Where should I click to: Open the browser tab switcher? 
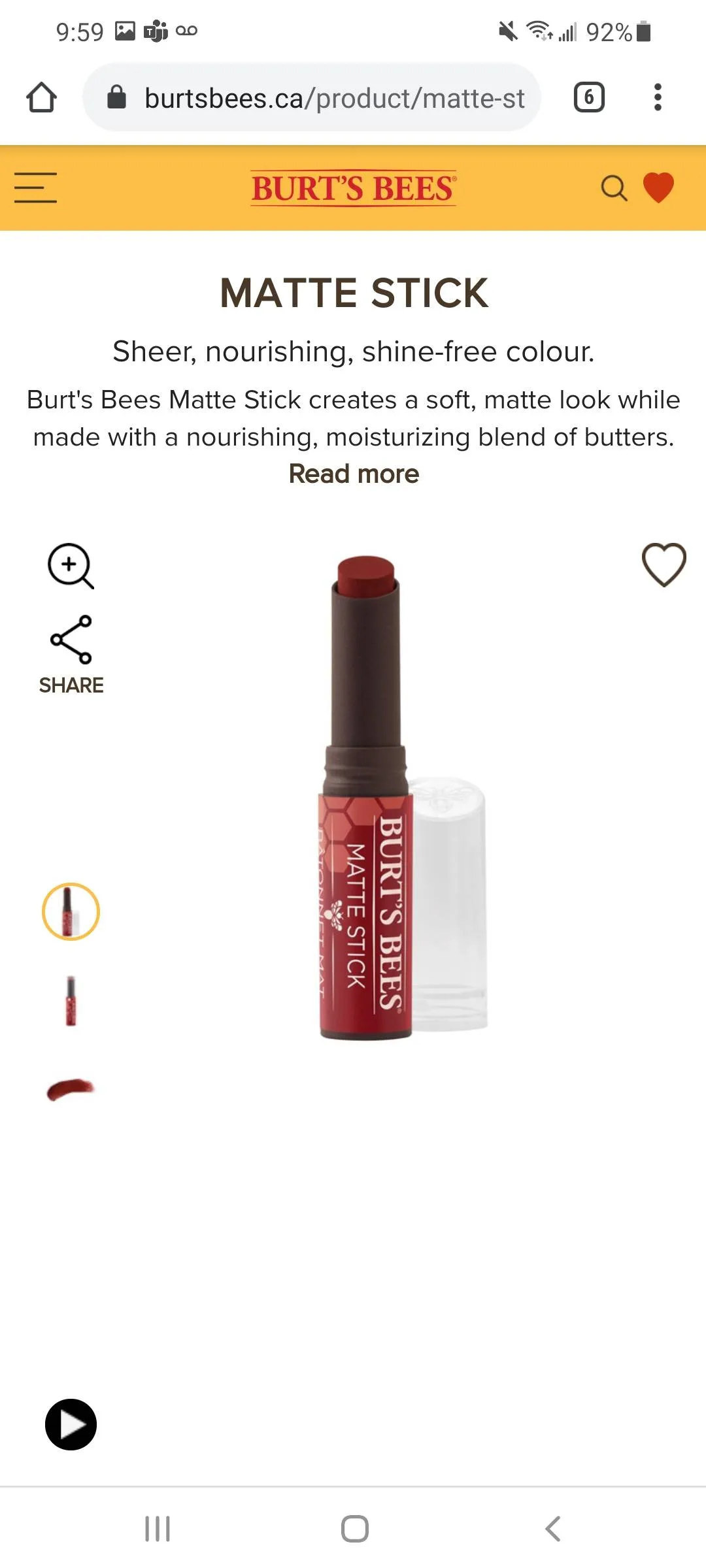588,98
